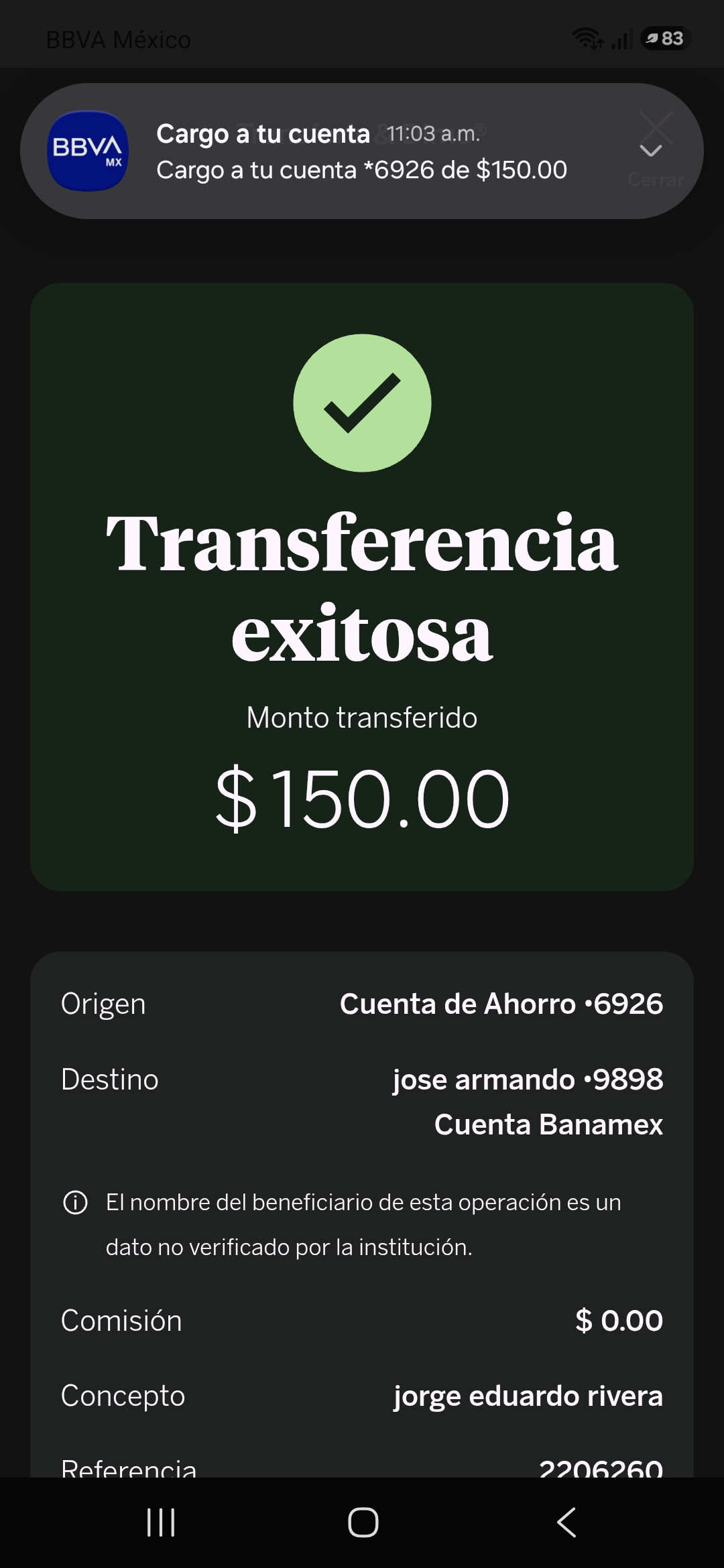This screenshot has width=724, height=1568.
Task: Open the recent apps view
Action: pyautogui.click(x=161, y=1522)
